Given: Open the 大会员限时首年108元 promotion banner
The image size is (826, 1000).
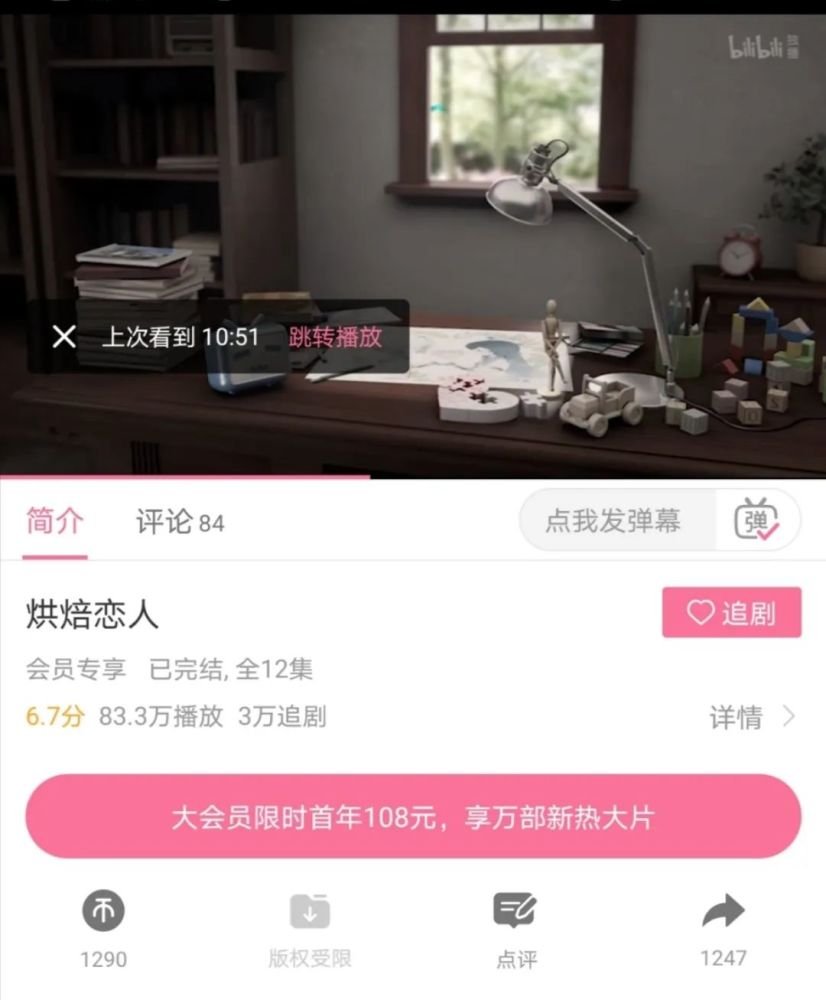Looking at the screenshot, I should (413, 817).
